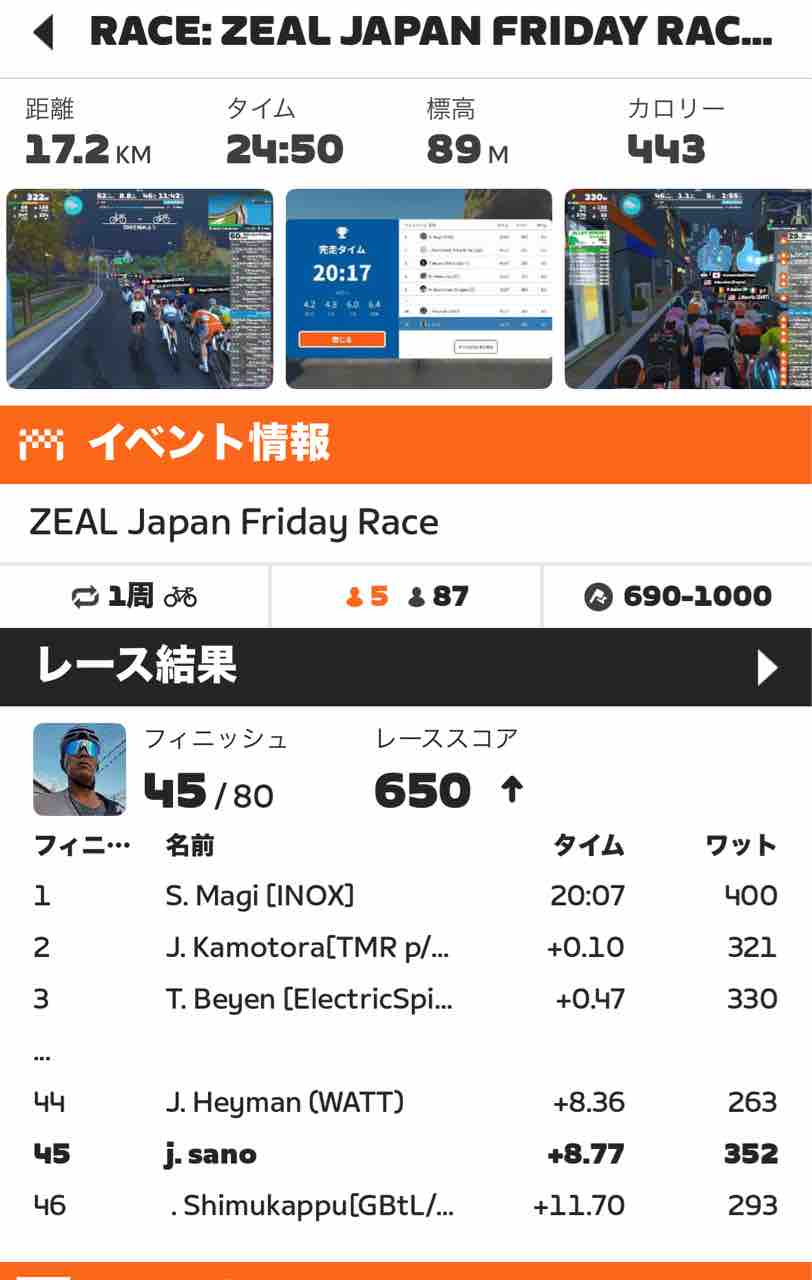Go back using the top-left arrow
Image resolution: width=812 pixels, height=1280 pixels.
(43, 32)
